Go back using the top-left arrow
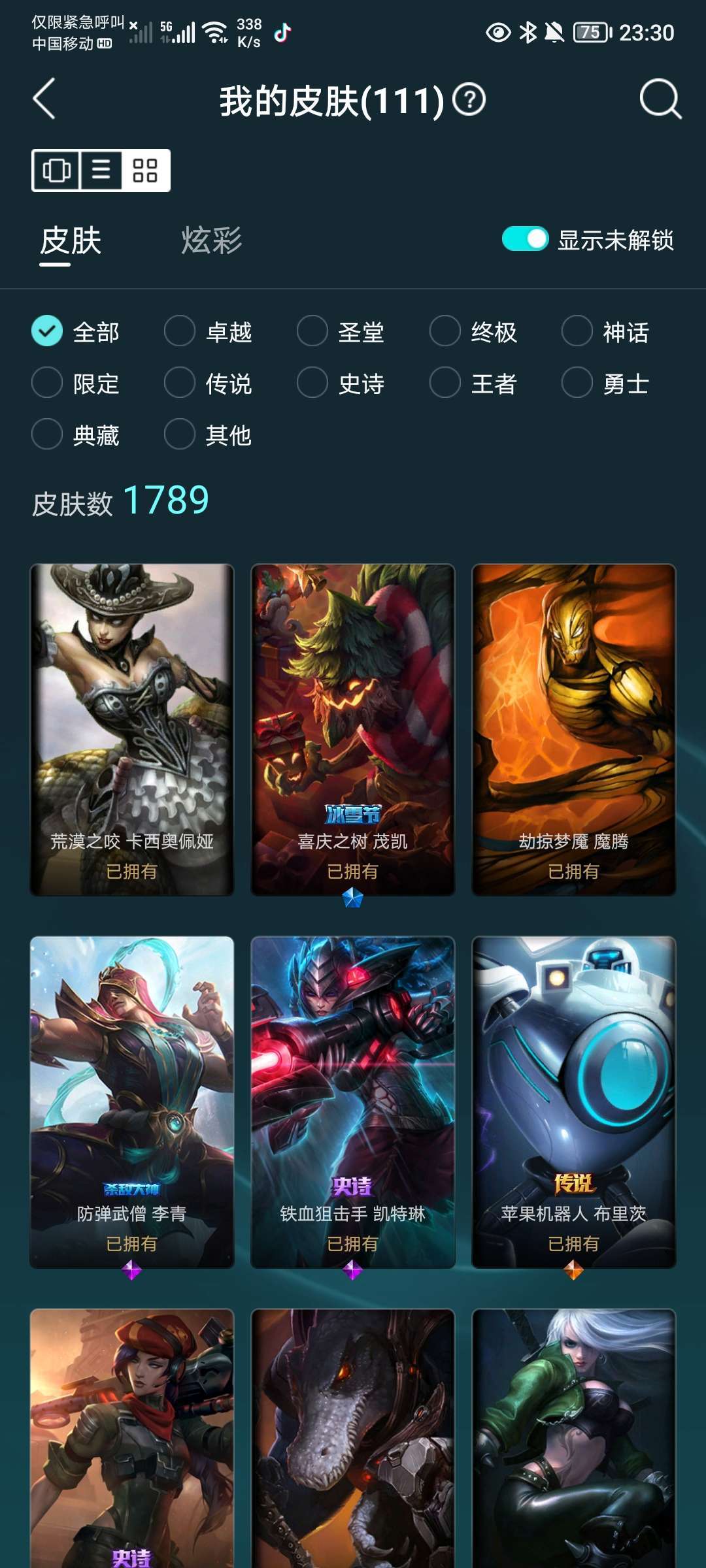This screenshot has width=706, height=1568. coord(44,99)
